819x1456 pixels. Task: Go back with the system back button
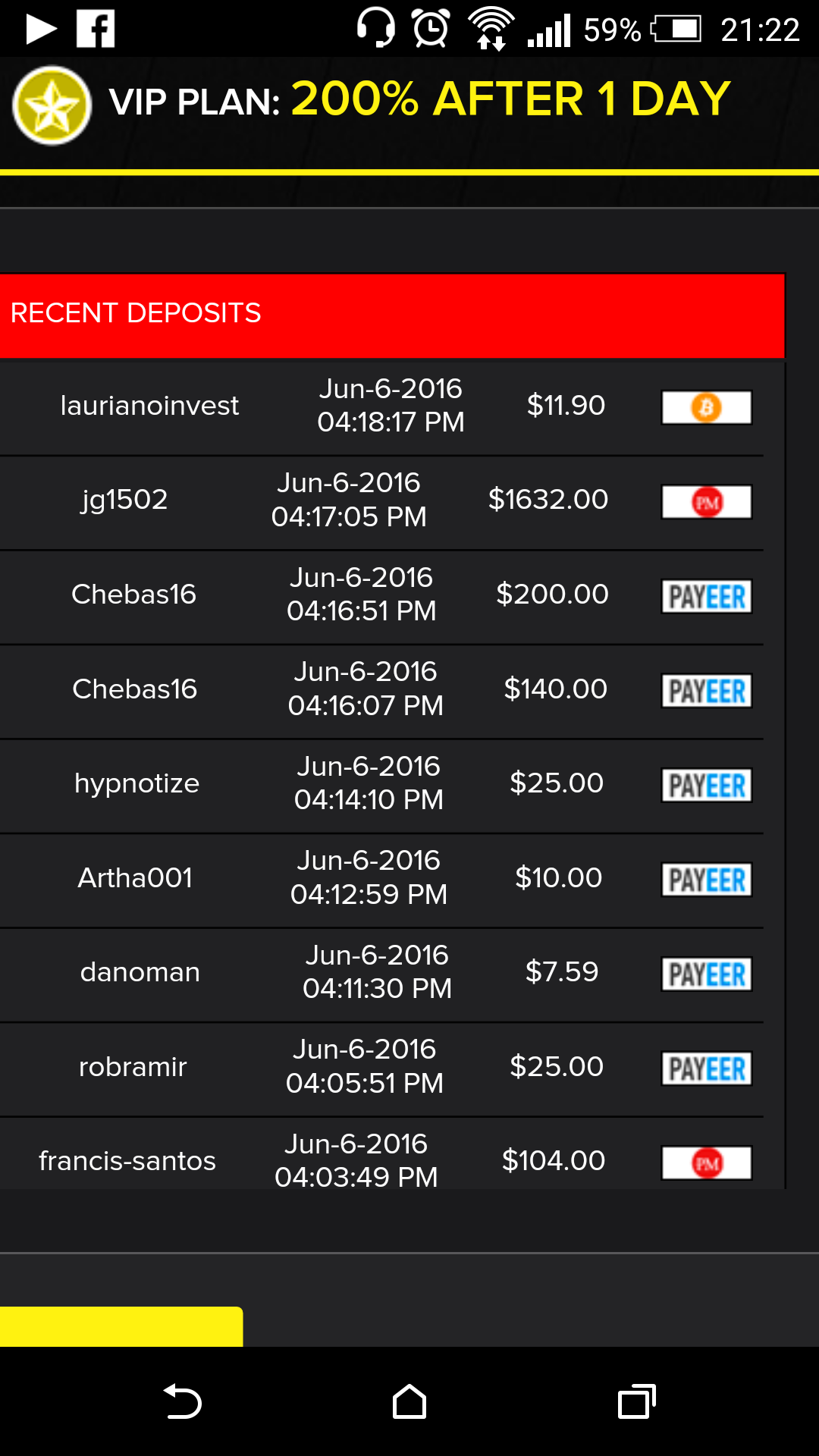click(182, 1401)
